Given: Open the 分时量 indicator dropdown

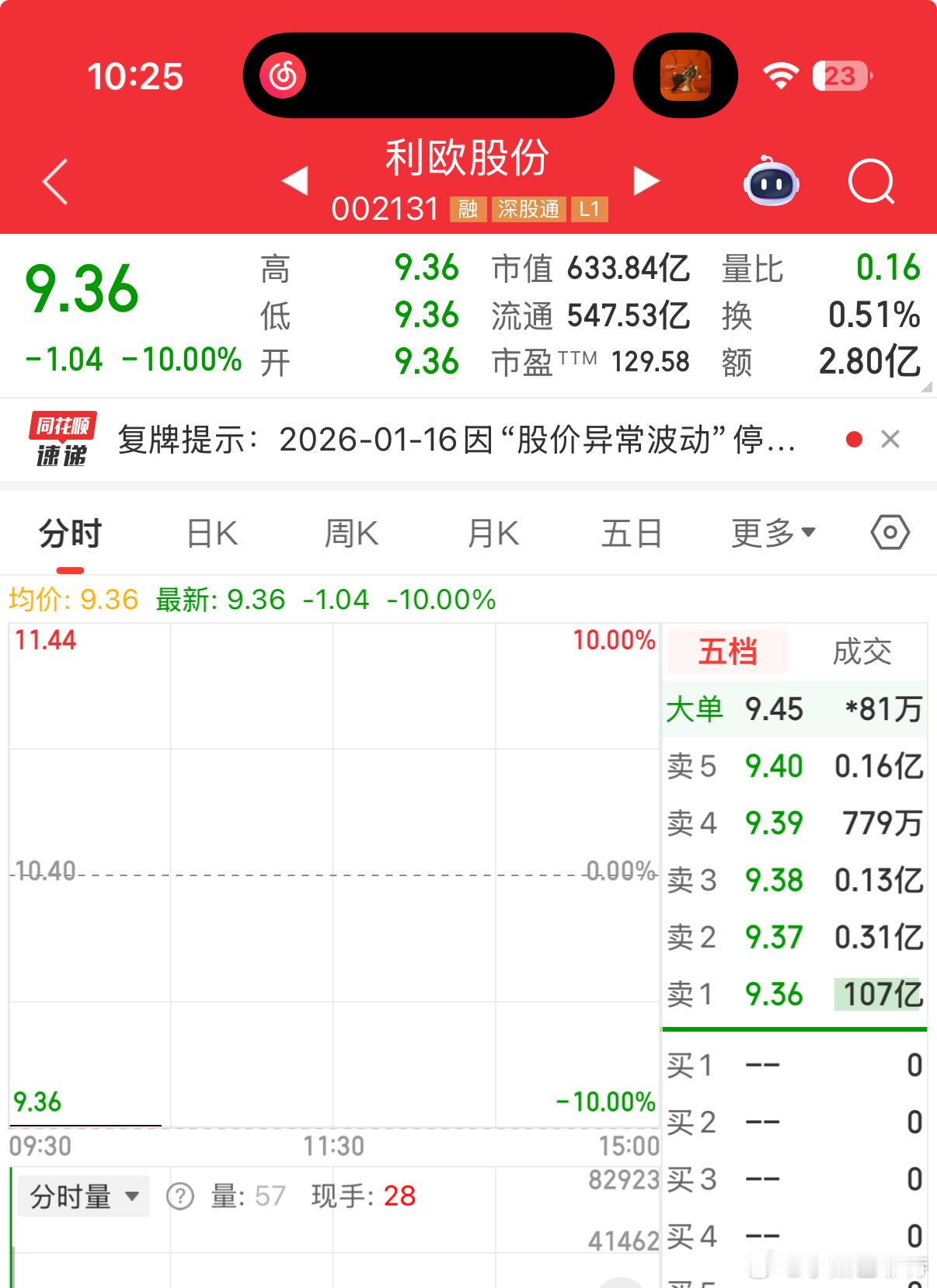Looking at the screenshot, I should pyautogui.click(x=82, y=1196).
